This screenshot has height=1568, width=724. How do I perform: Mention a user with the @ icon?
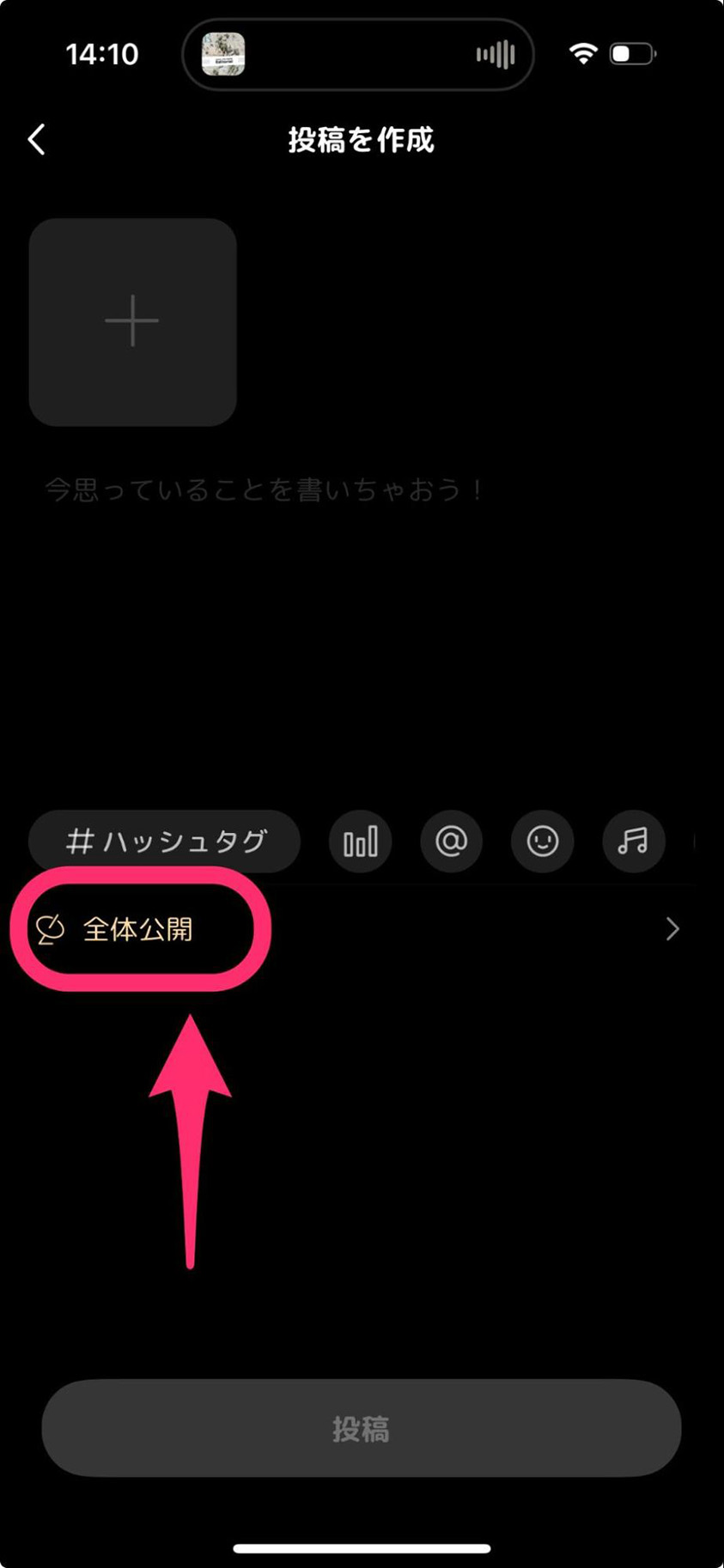[x=451, y=842]
